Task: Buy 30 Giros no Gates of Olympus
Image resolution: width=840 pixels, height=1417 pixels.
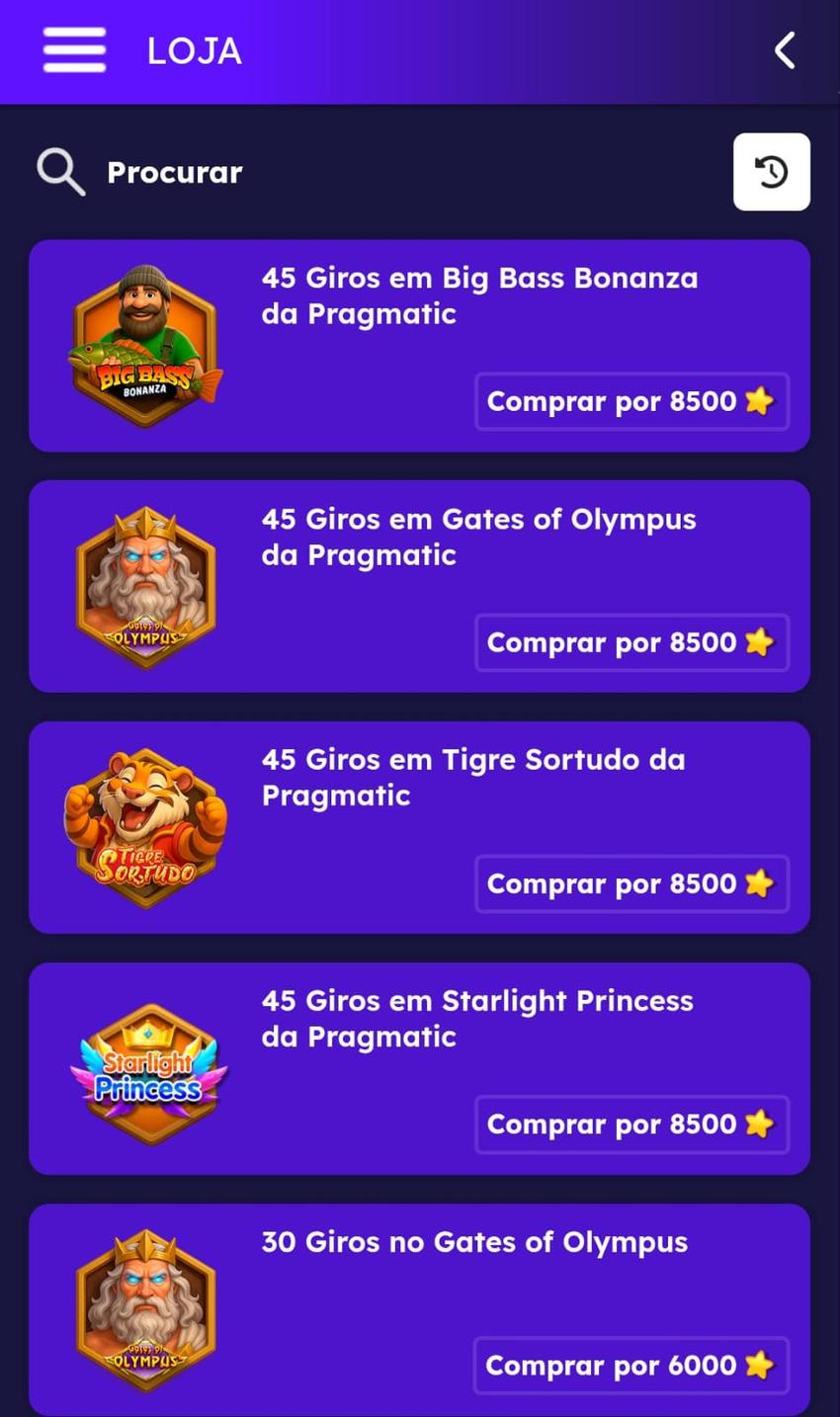Action: (631, 1366)
